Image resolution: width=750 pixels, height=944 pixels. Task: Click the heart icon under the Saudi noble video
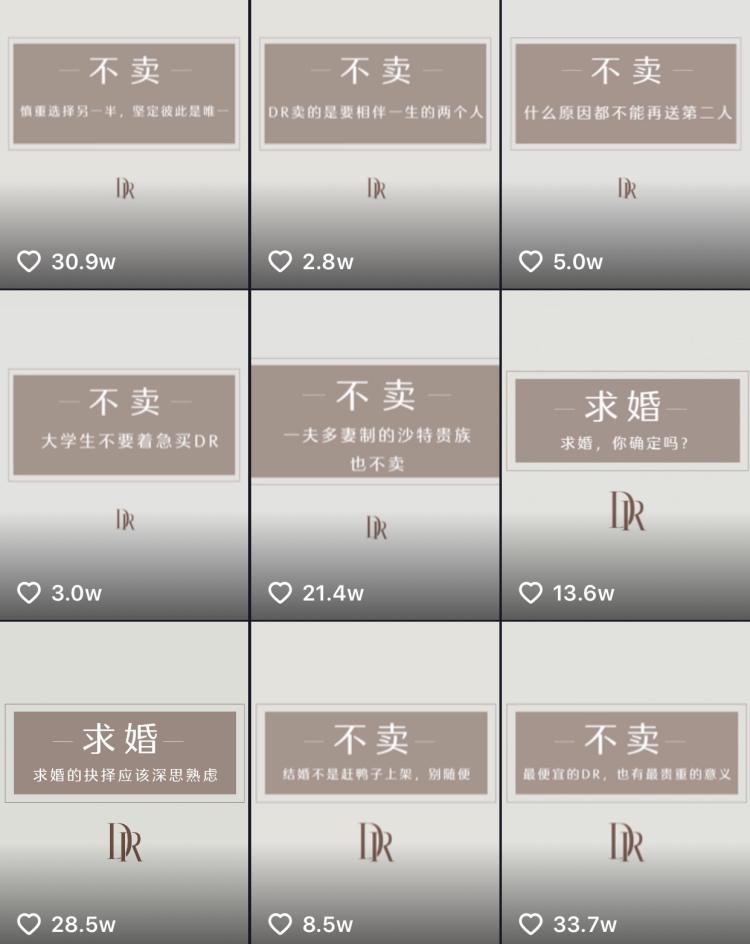pos(280,593)
